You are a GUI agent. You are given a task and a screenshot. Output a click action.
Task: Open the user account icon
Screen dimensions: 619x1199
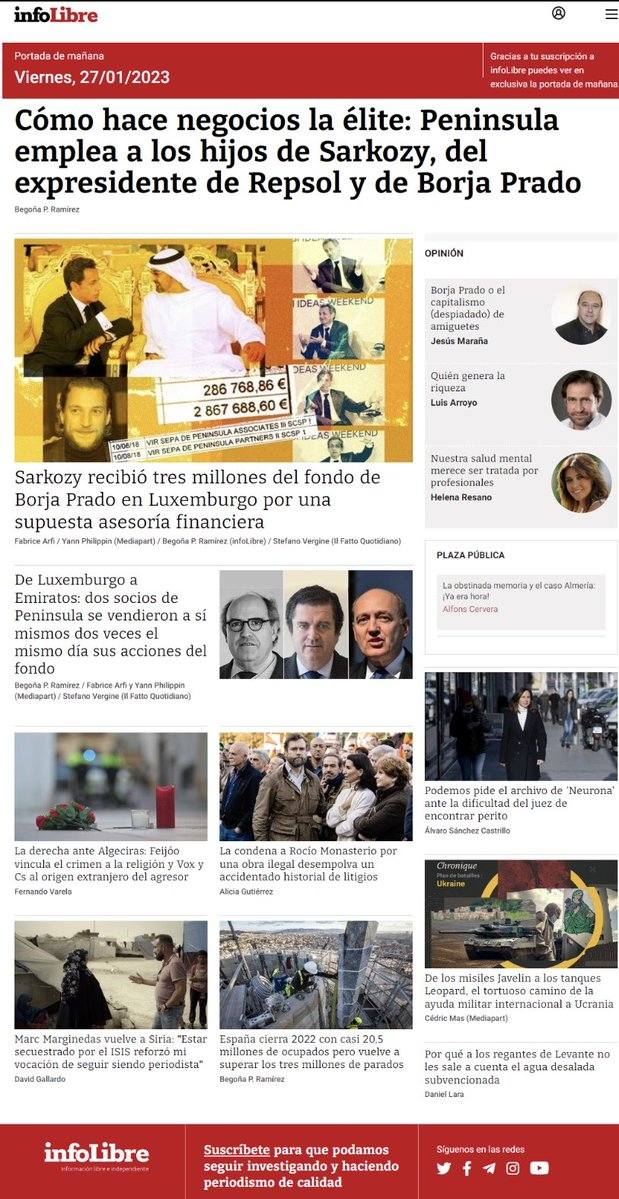pyautogui.click(x=558, y=13)
